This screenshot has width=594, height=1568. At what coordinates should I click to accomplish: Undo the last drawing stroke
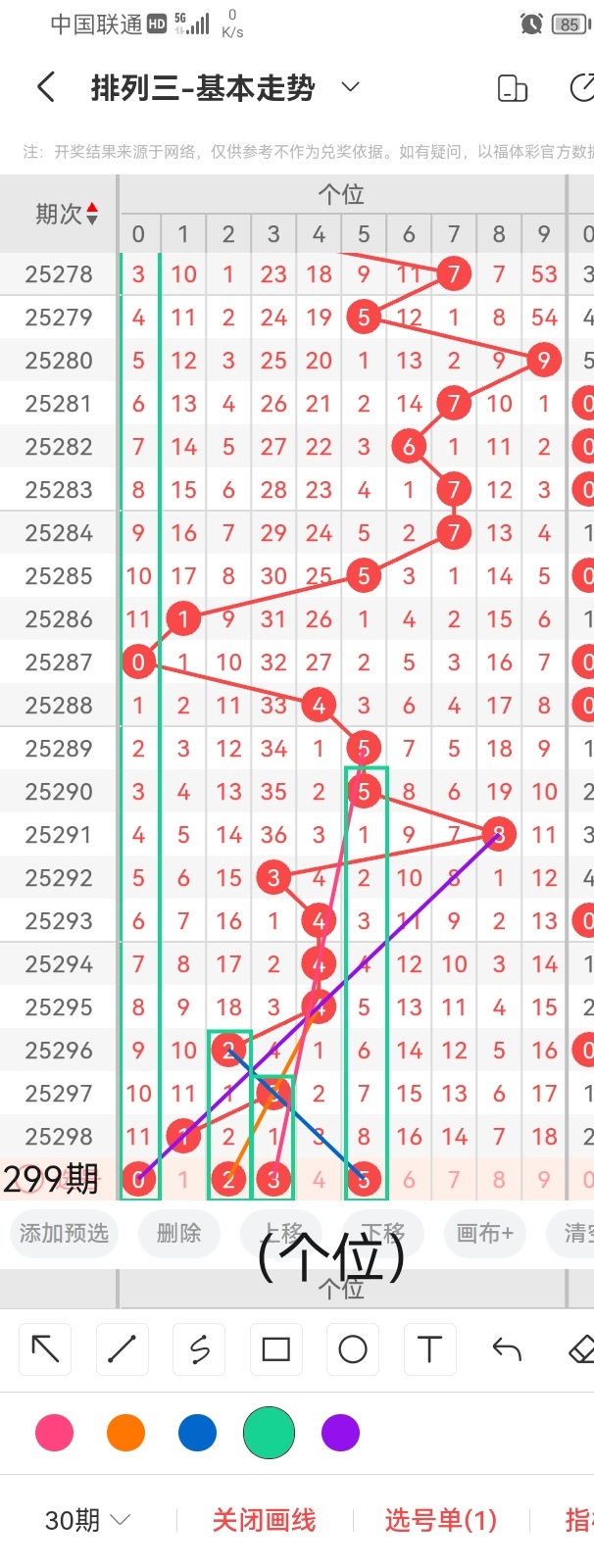(506, 1349)
